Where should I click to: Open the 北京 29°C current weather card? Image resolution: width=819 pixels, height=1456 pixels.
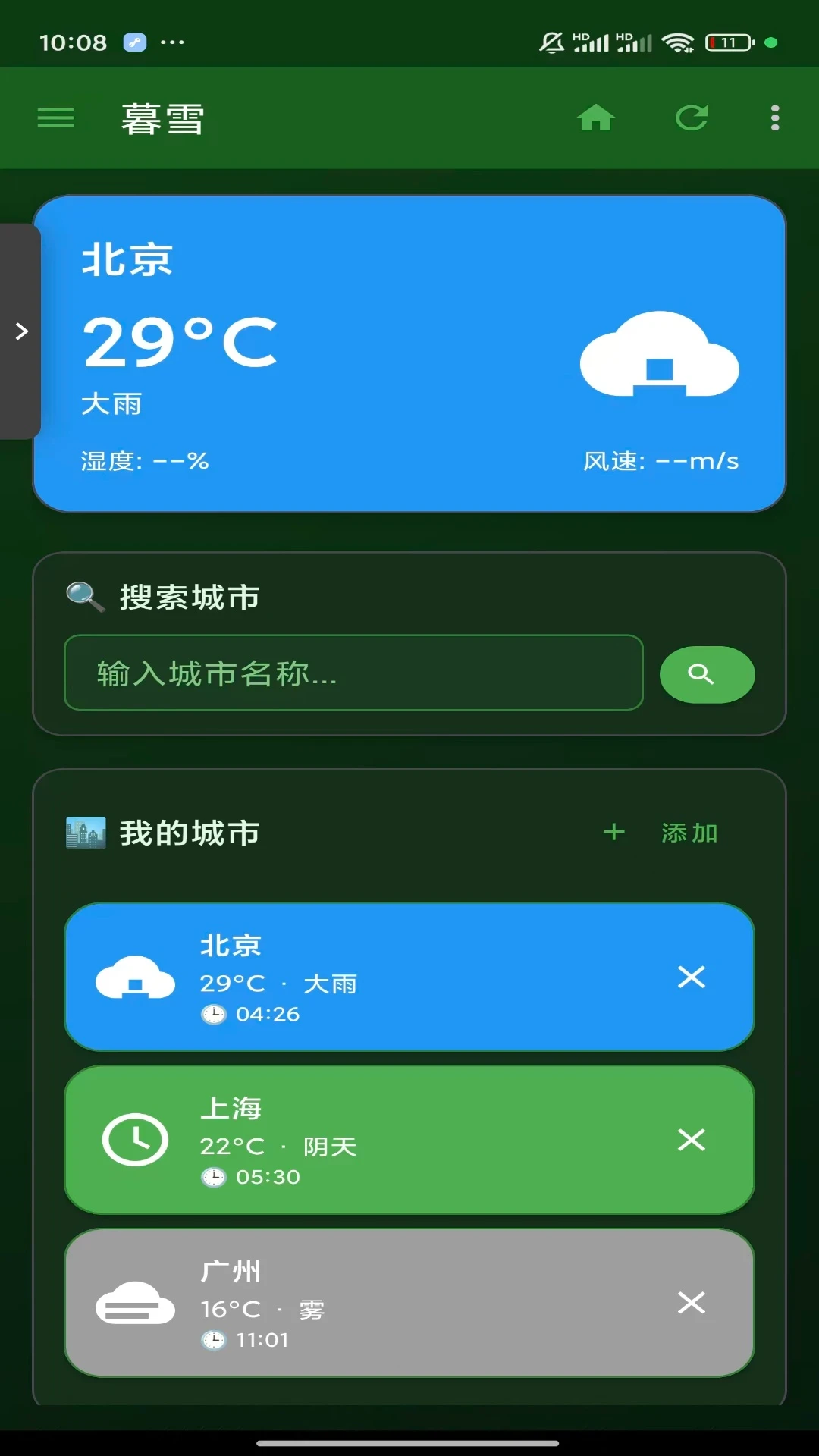click(409, 353)
